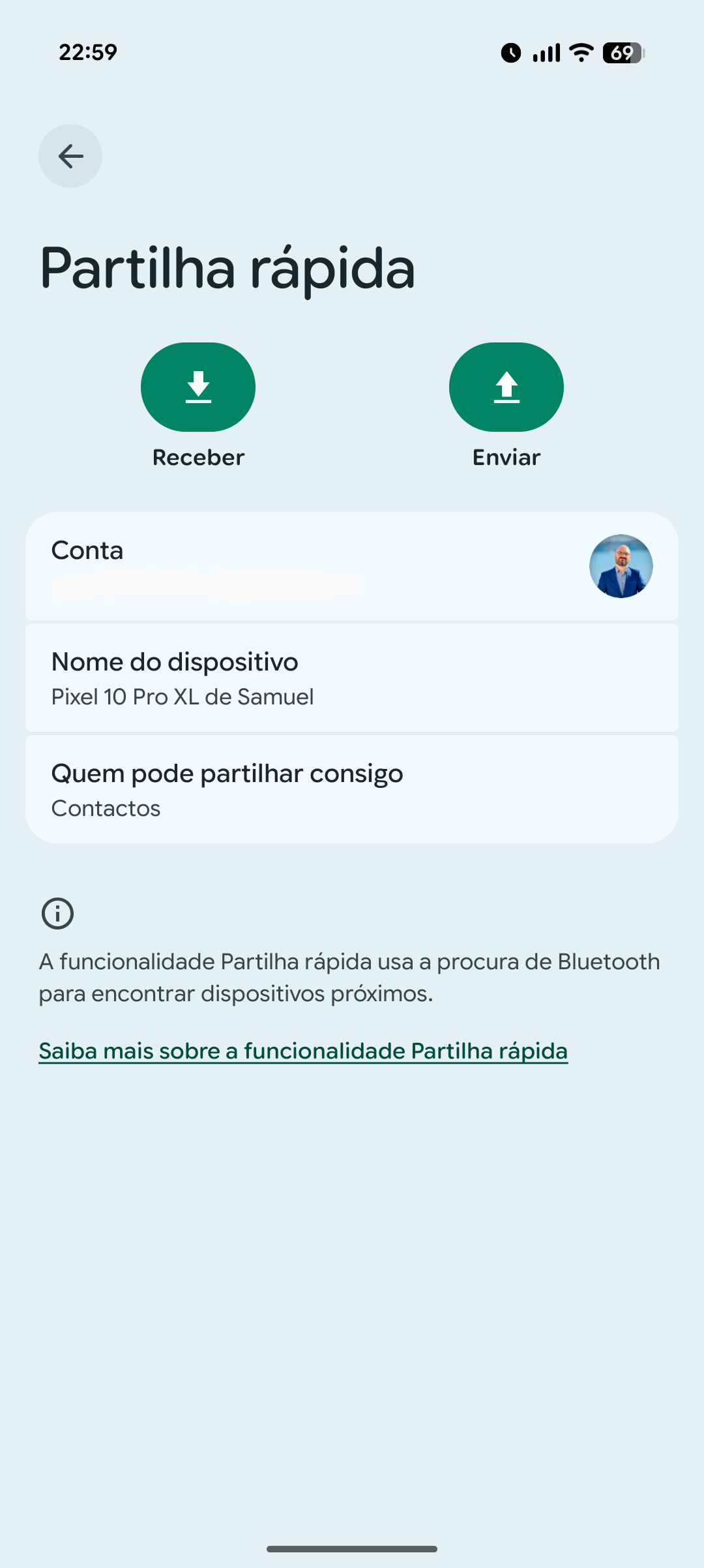The image size is (704, 1568).
Task: Tap the Enviar button
Action: click(506, 387)
